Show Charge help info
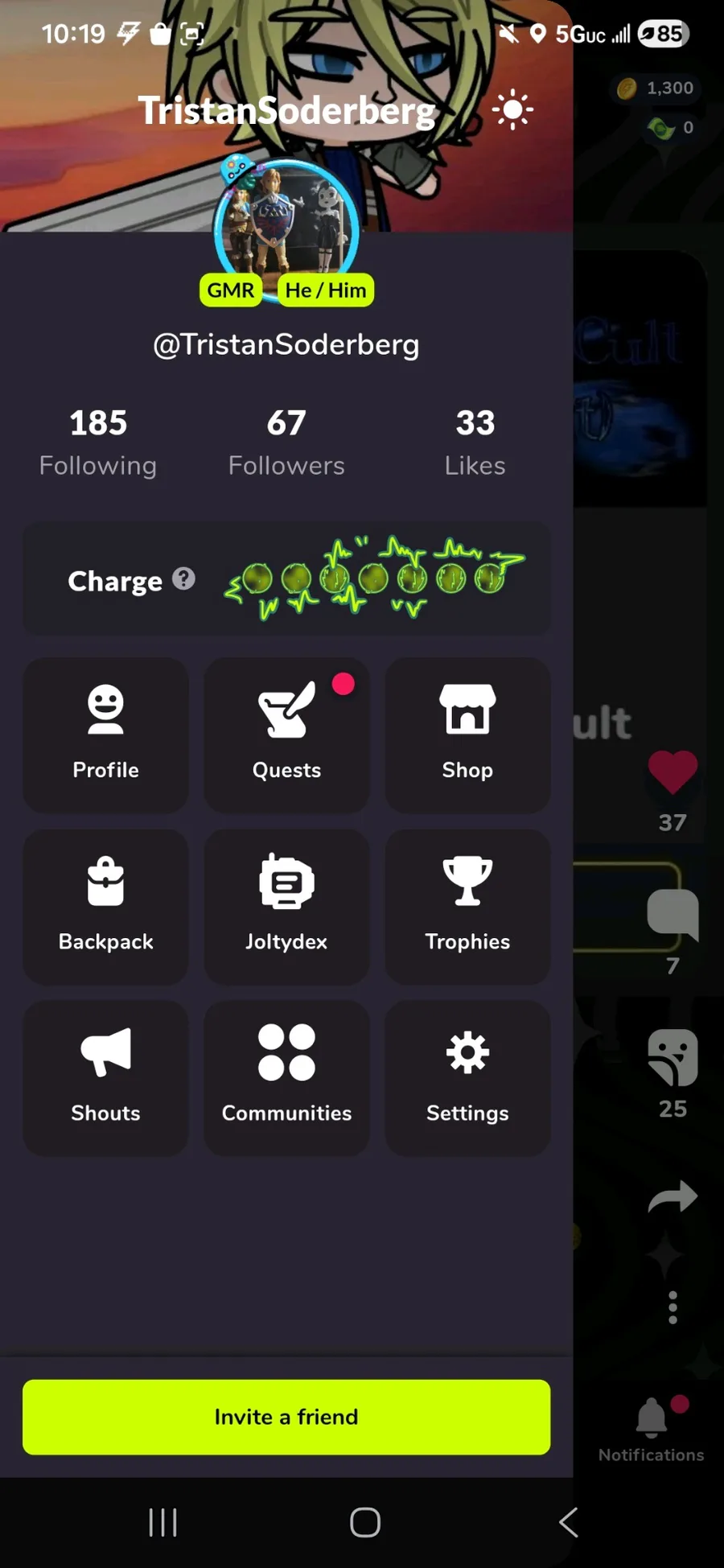Image resolution: width=724 pixels, height=1568 pixels. click(x=183, y=578)
